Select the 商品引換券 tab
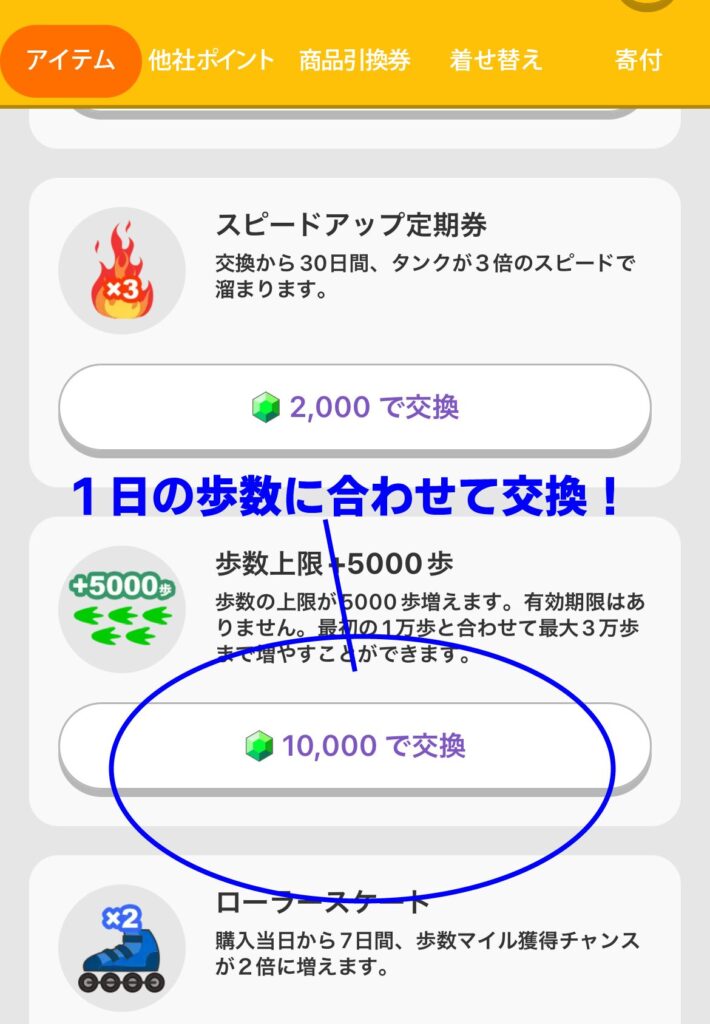 pos(355,60)
